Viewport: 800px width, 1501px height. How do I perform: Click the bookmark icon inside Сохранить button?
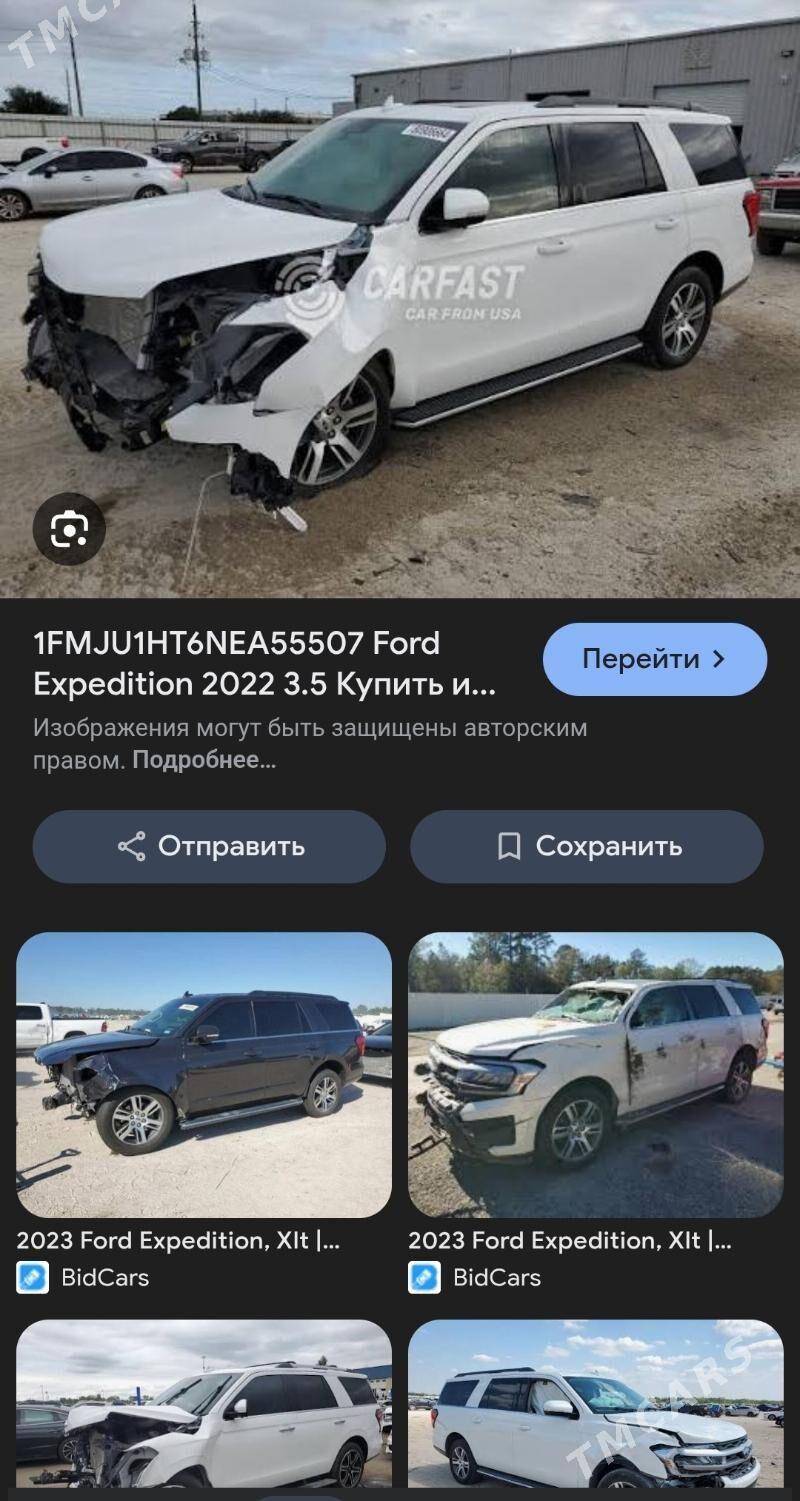tap(510, 847)
